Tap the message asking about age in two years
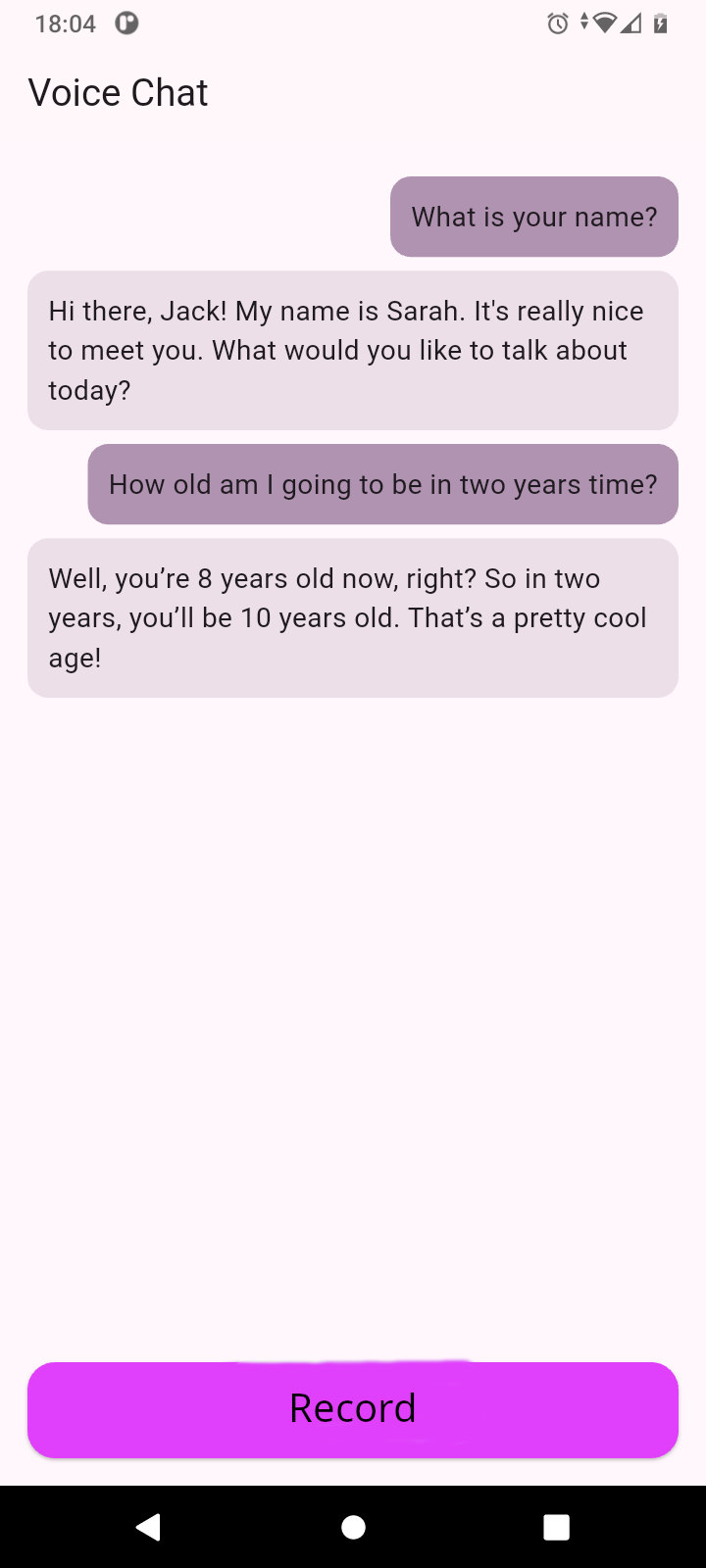This screenshot has width=706, height=1568. (383, 484)
